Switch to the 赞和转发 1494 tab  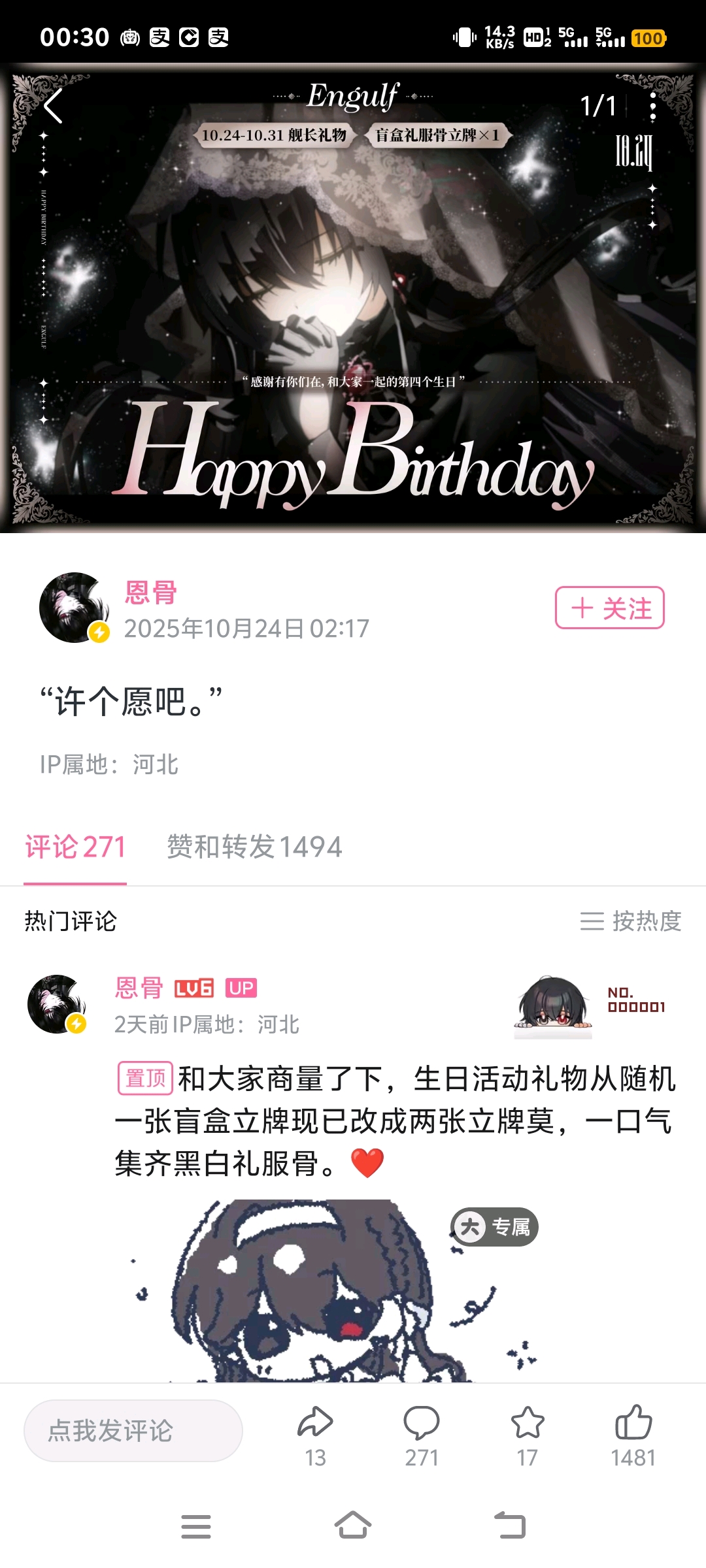point(254,847)
